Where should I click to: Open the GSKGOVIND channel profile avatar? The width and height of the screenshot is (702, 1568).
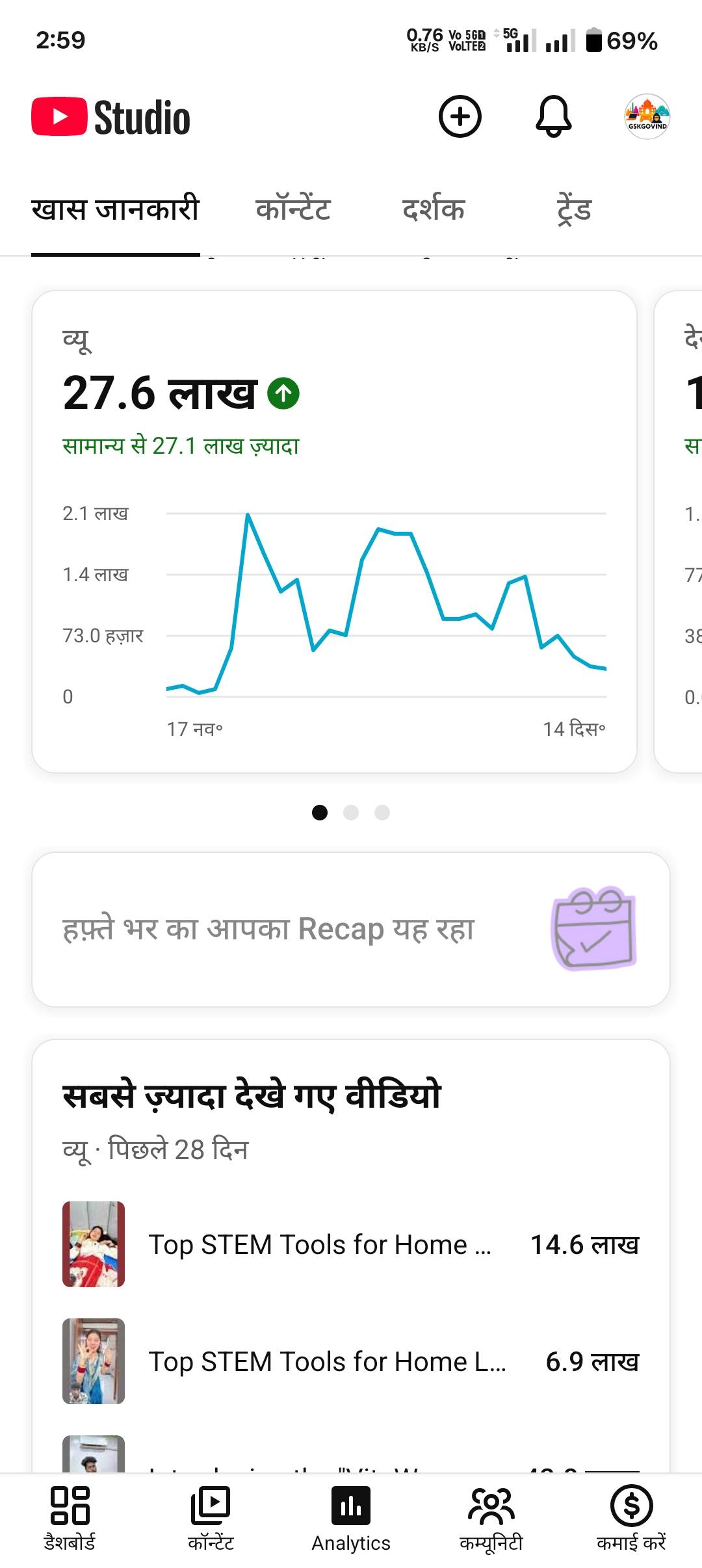point(647,117)
